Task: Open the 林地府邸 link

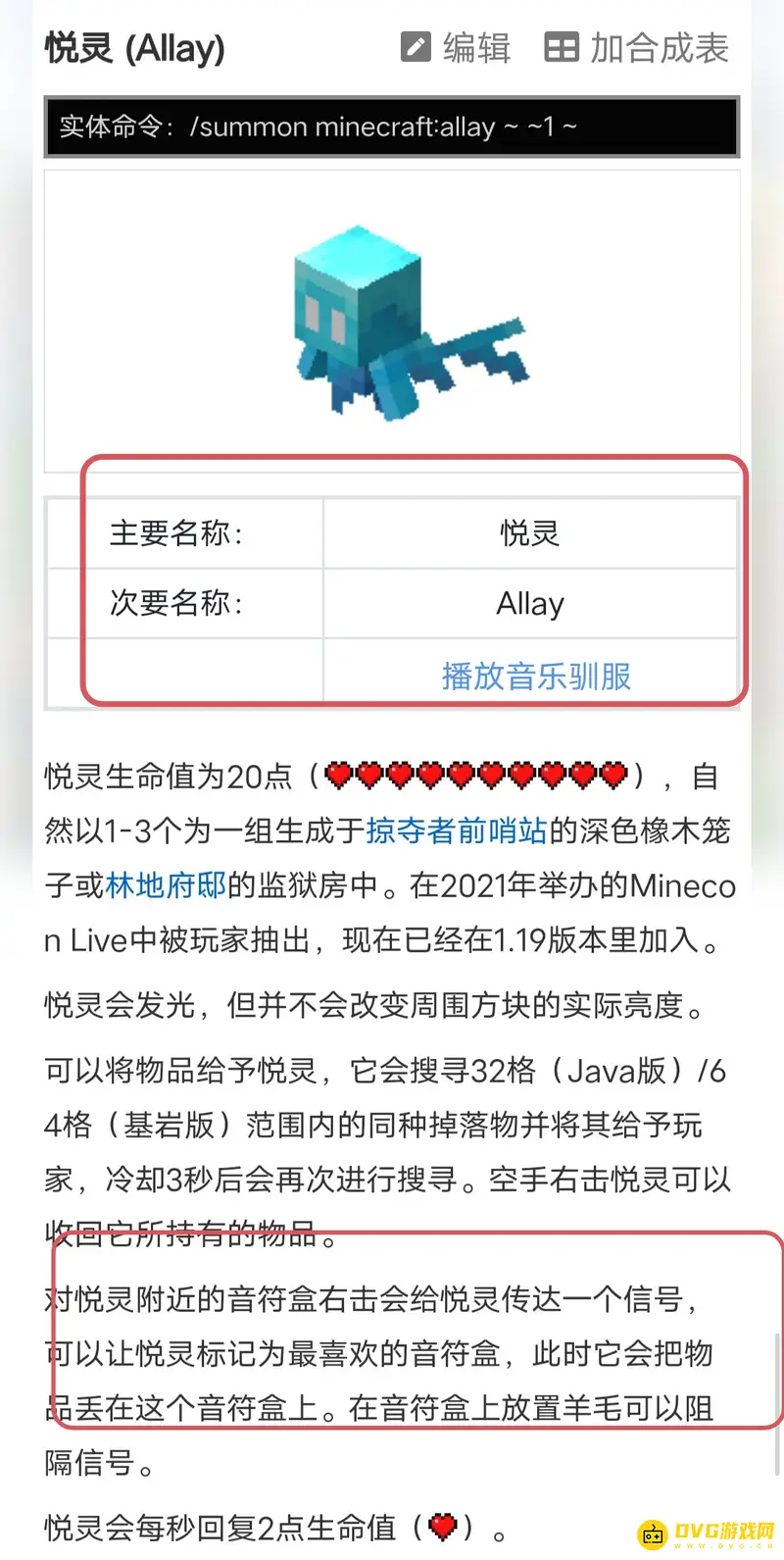Action: click(x=166, y=885)
